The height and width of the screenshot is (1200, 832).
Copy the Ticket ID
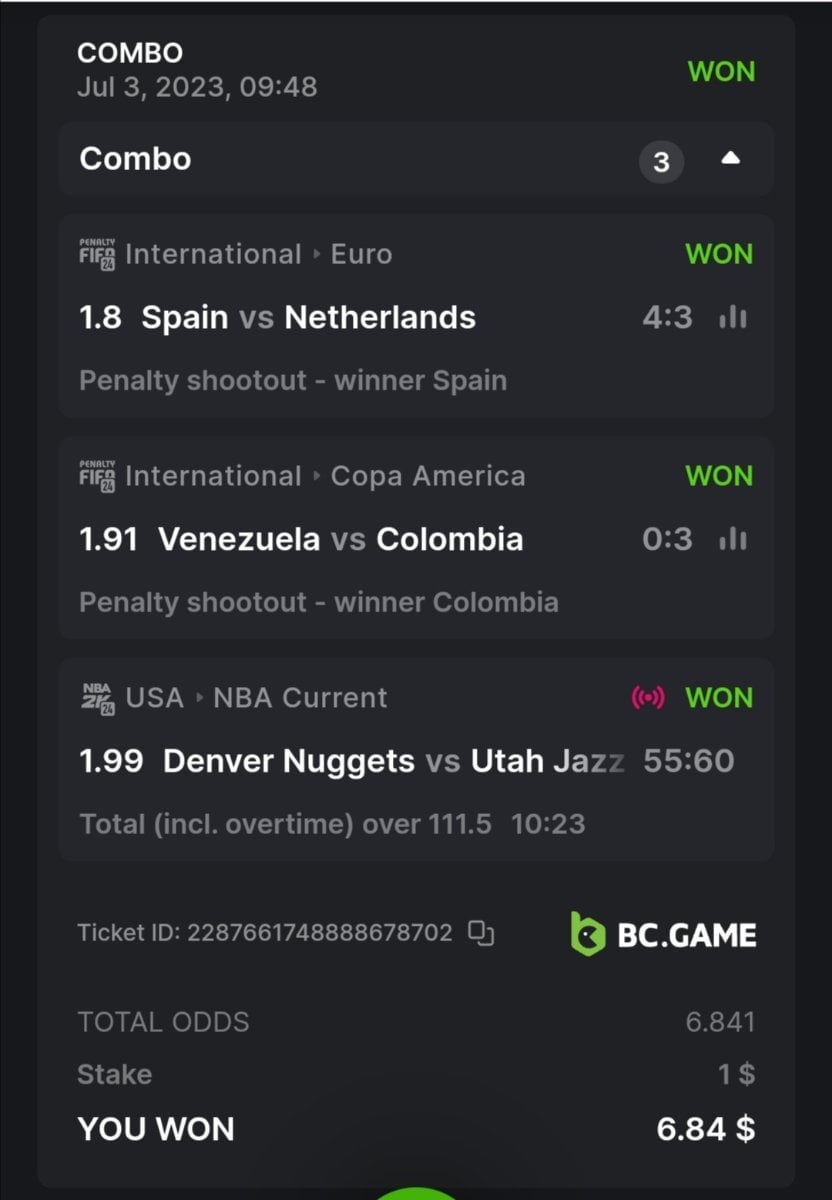click(x=482, y=933)
